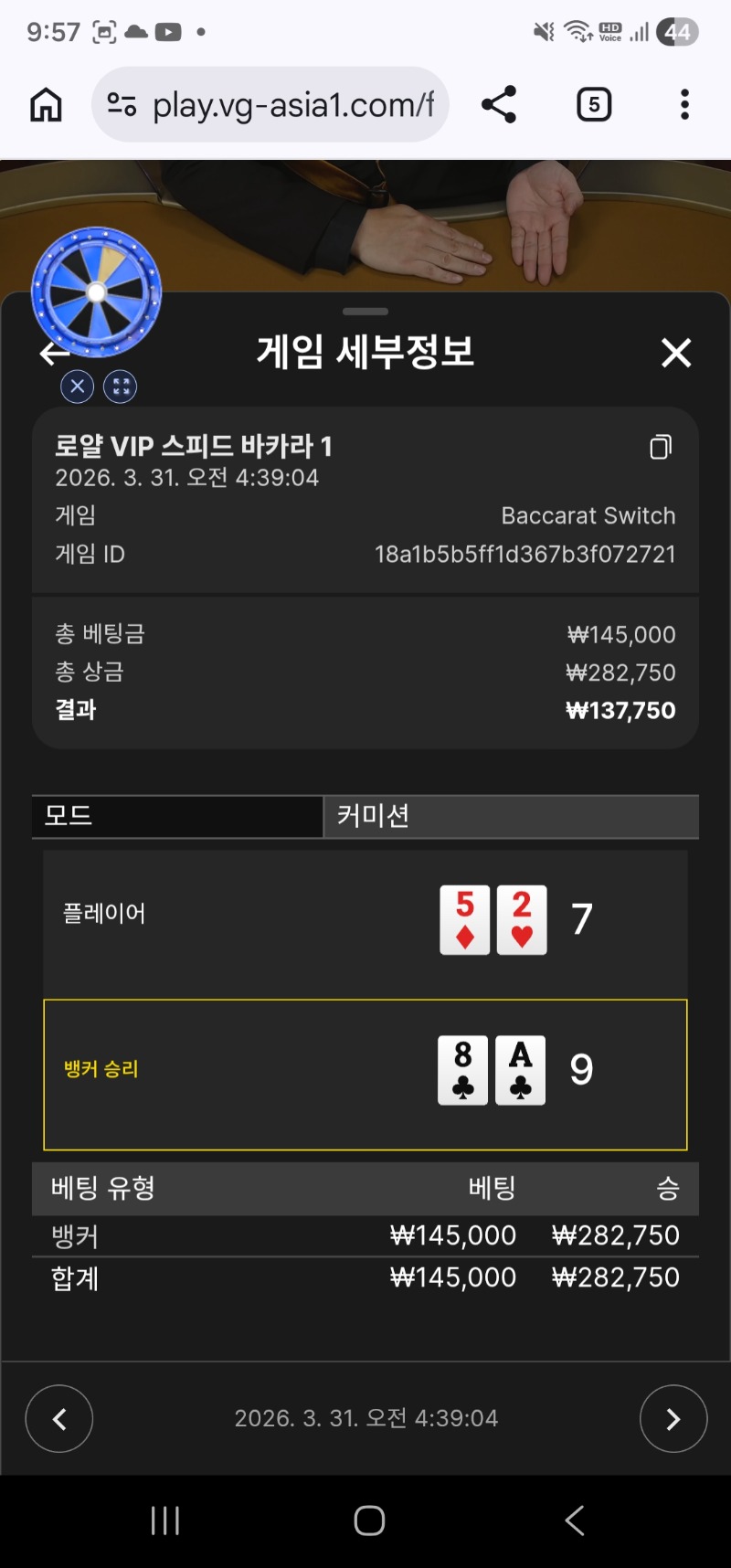Dismiss the spinning wheel widget
731x1568 pixels.
click(78, 387)
